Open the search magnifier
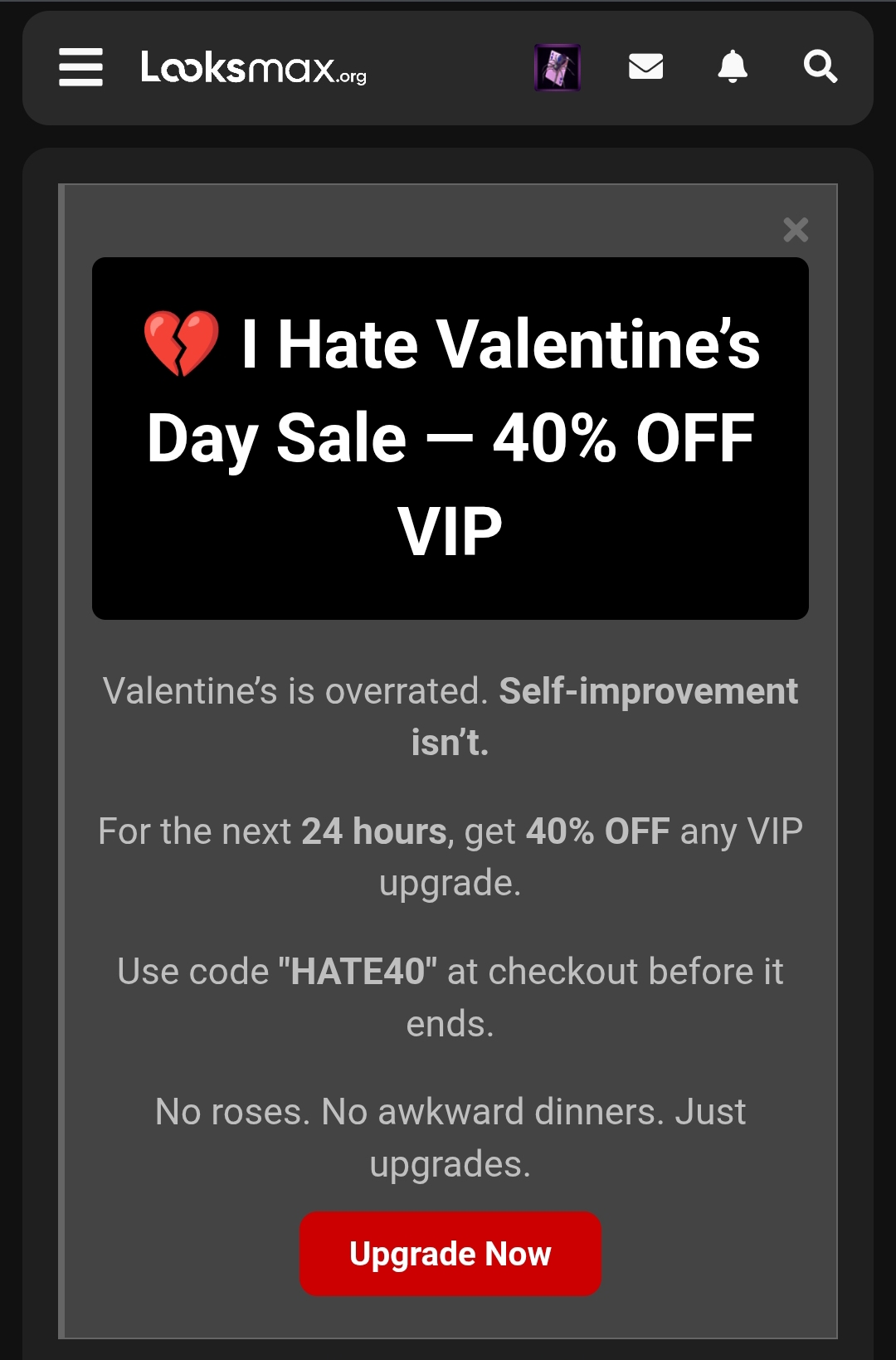Image resolution: width=896 pixels, height=1360 pixels. [x=821, y=66]
